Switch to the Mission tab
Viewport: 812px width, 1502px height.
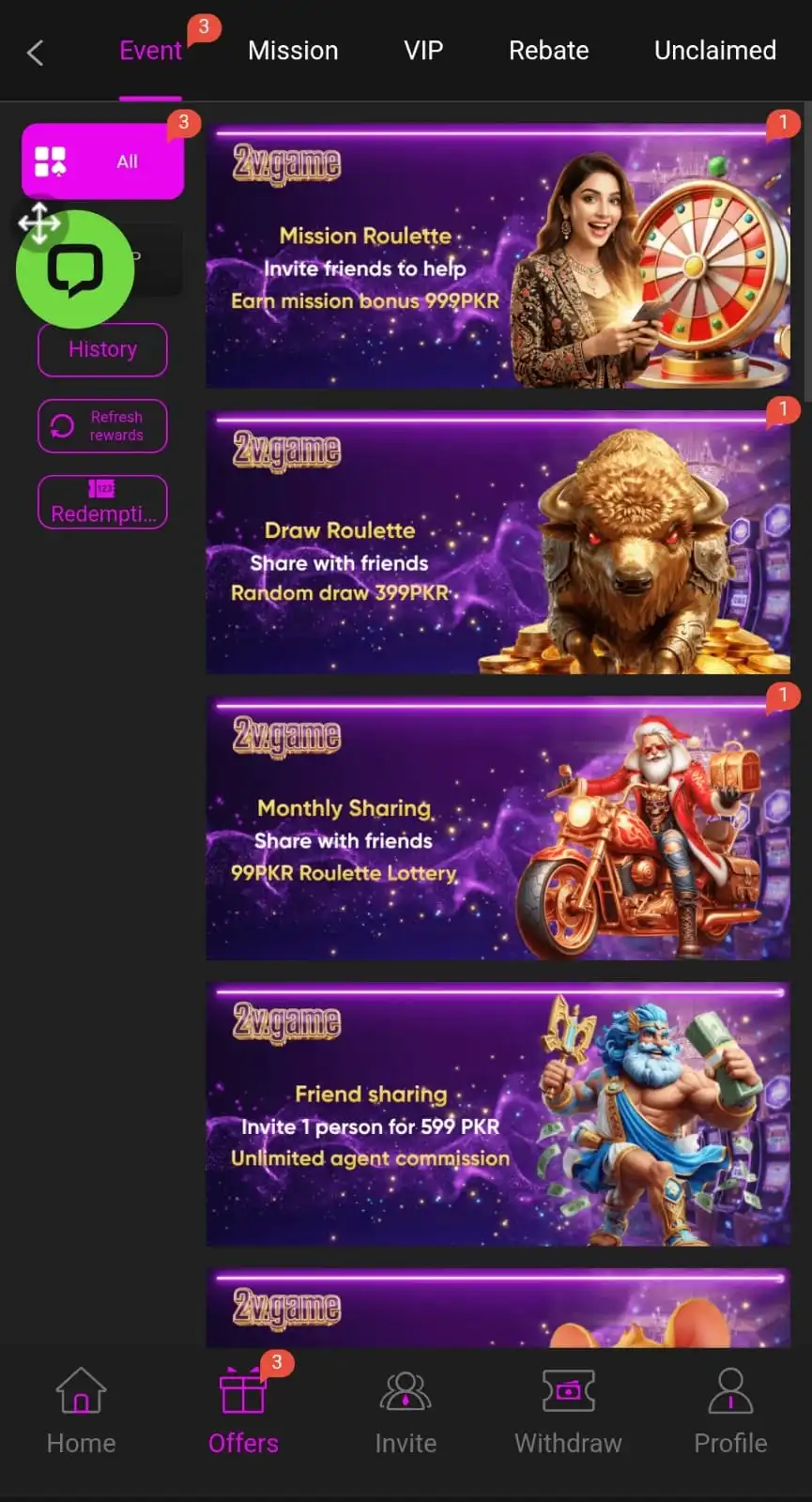[293, 51]
